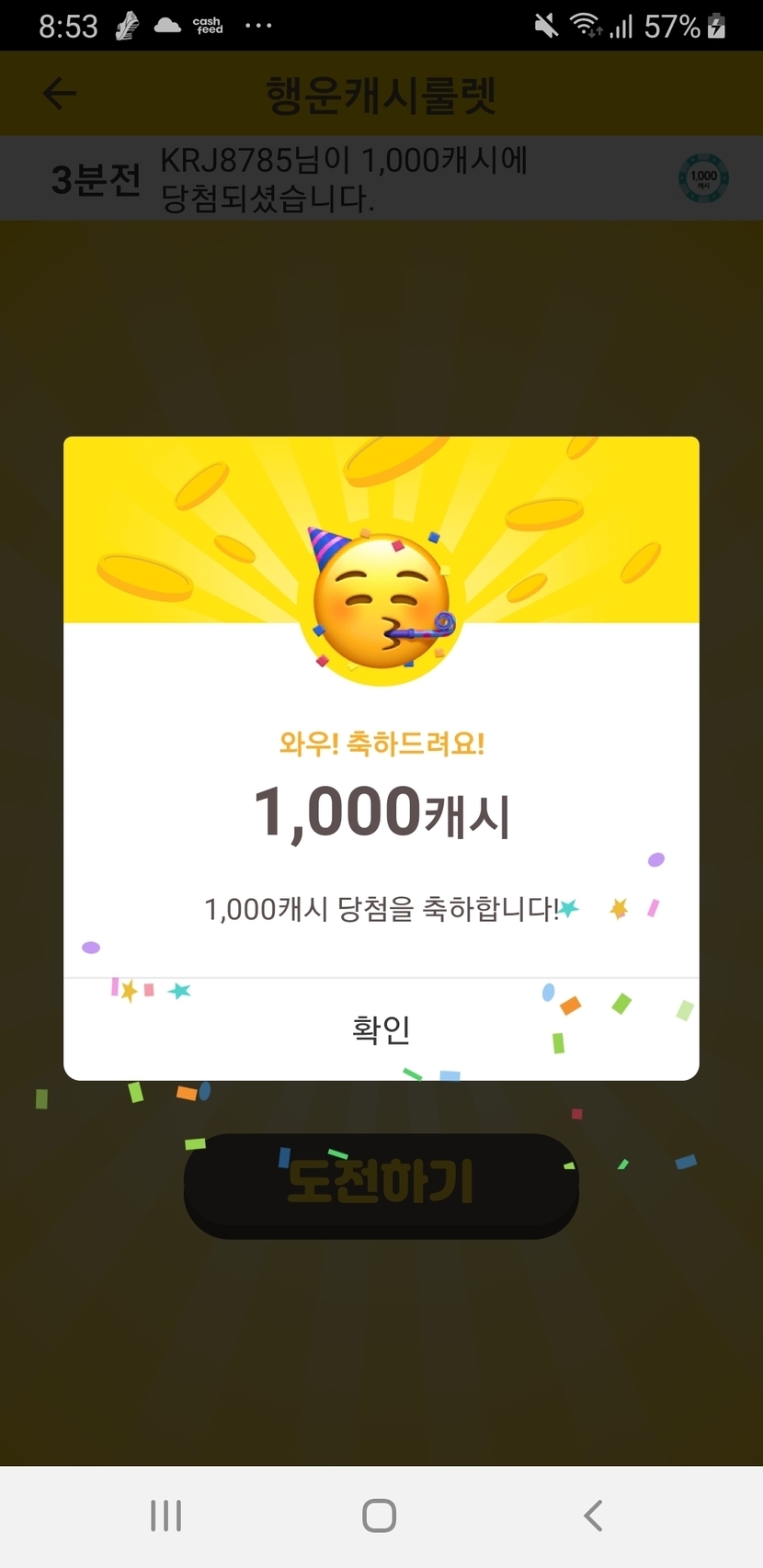Open the system recent apps view
This screenshot has width=763, height=1568.
165,1516
